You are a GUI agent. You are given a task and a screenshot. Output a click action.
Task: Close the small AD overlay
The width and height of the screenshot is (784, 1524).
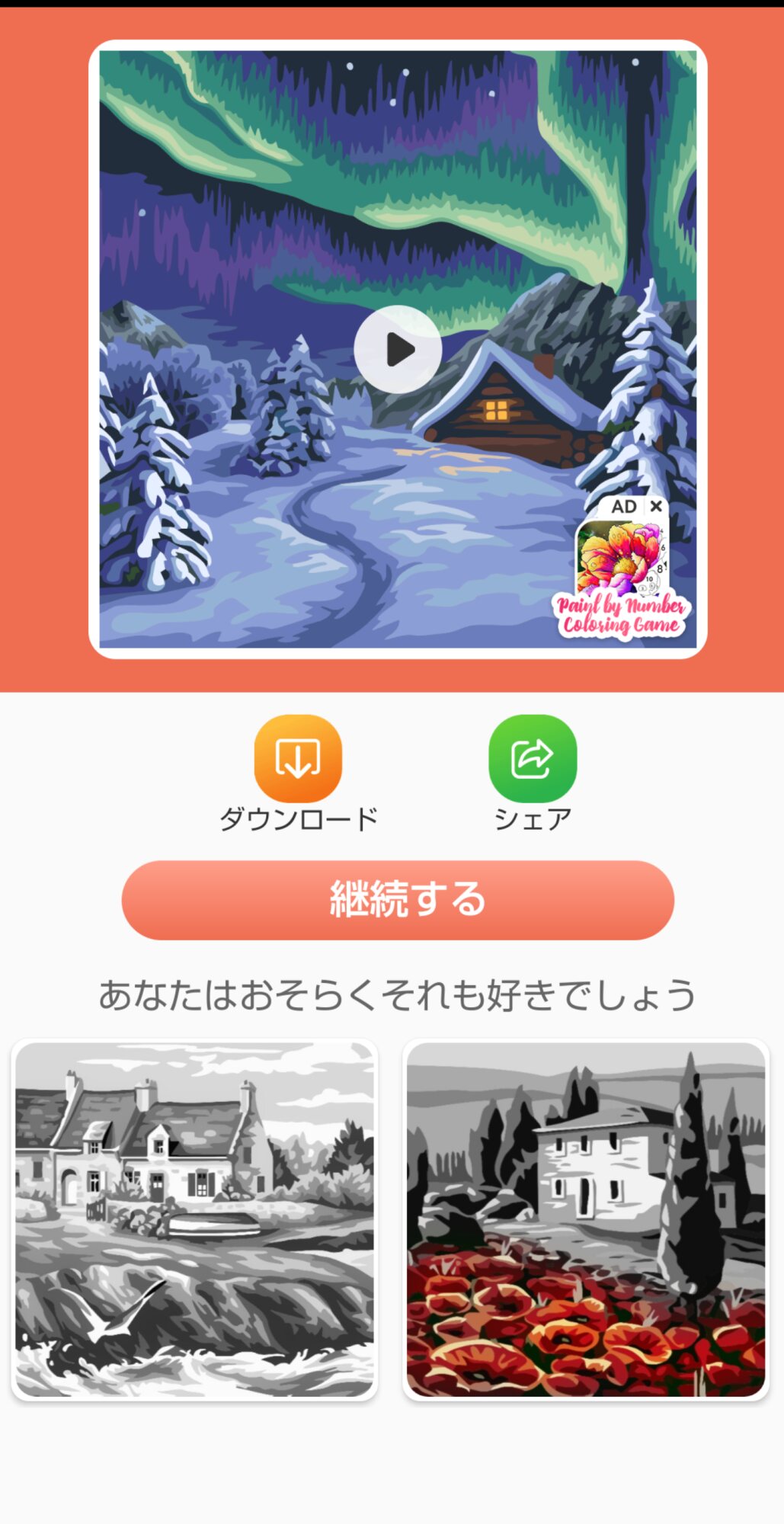tap(655, 507)
